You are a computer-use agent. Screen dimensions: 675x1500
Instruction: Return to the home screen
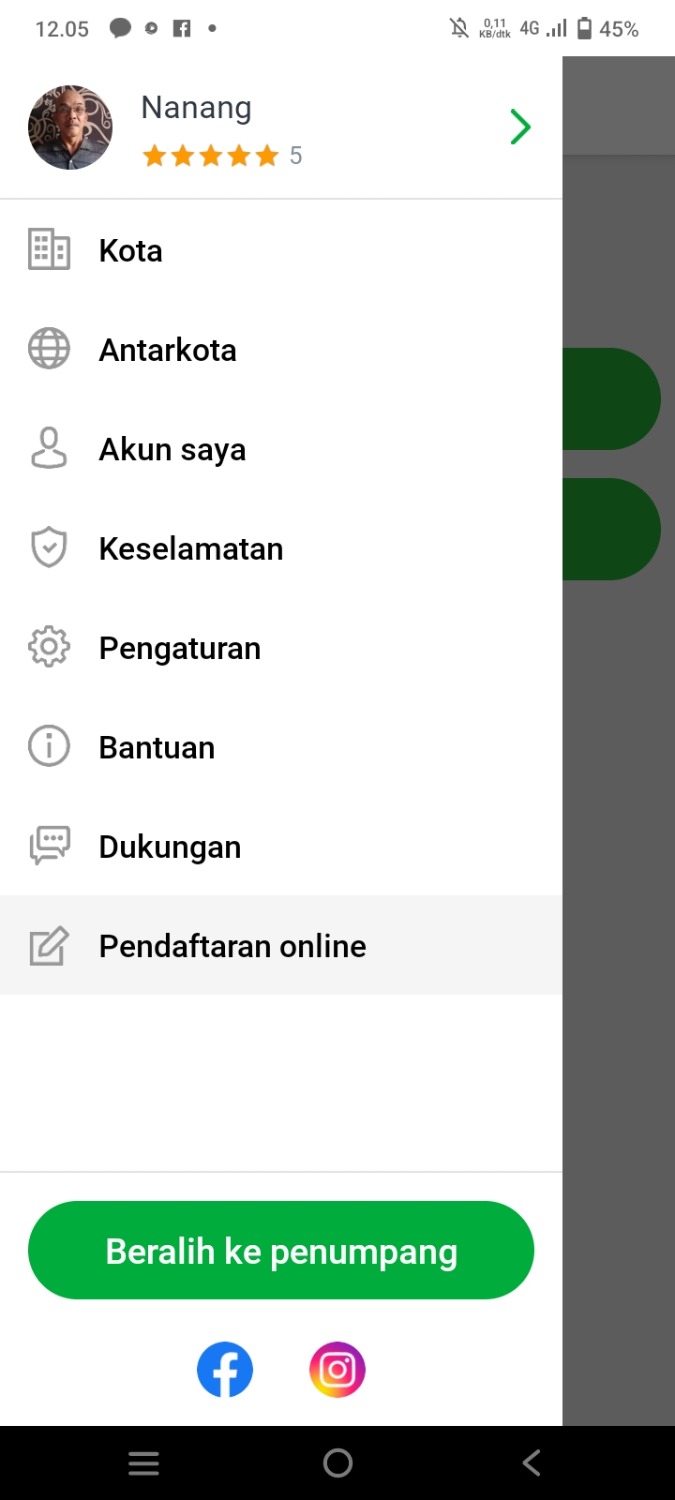(338, 1463)
